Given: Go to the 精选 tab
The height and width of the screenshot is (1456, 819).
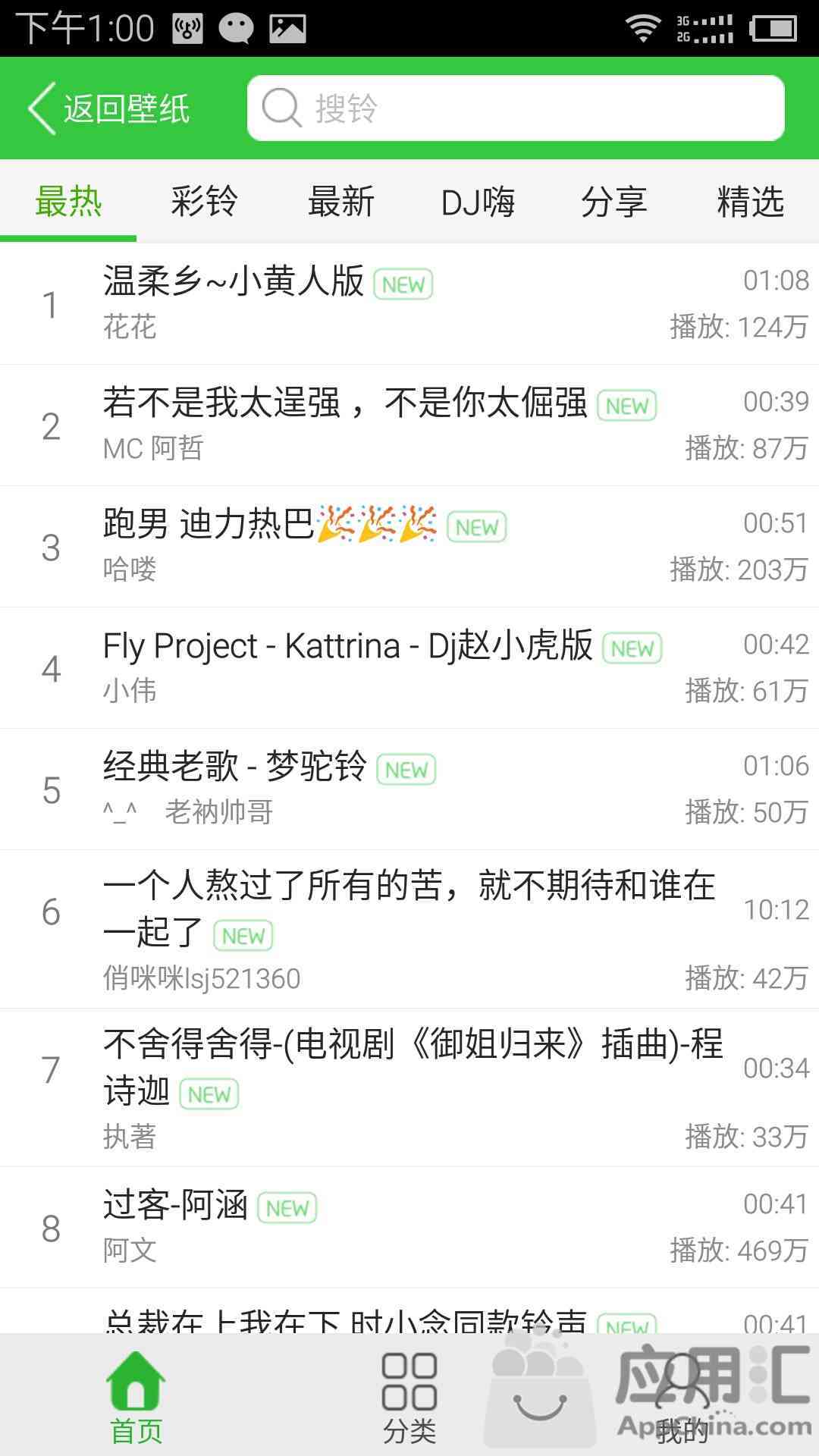Looking at the screenshot, I should coord(751,202).
